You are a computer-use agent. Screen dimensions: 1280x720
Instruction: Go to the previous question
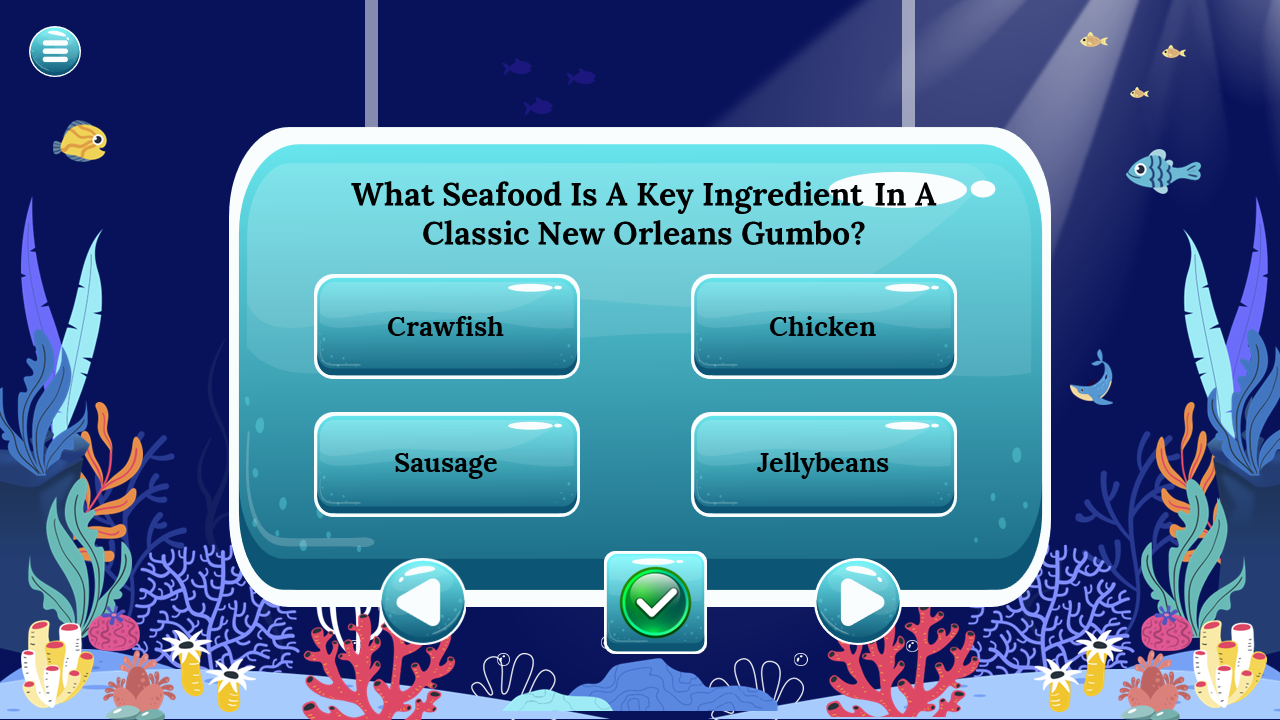(422, 602)
